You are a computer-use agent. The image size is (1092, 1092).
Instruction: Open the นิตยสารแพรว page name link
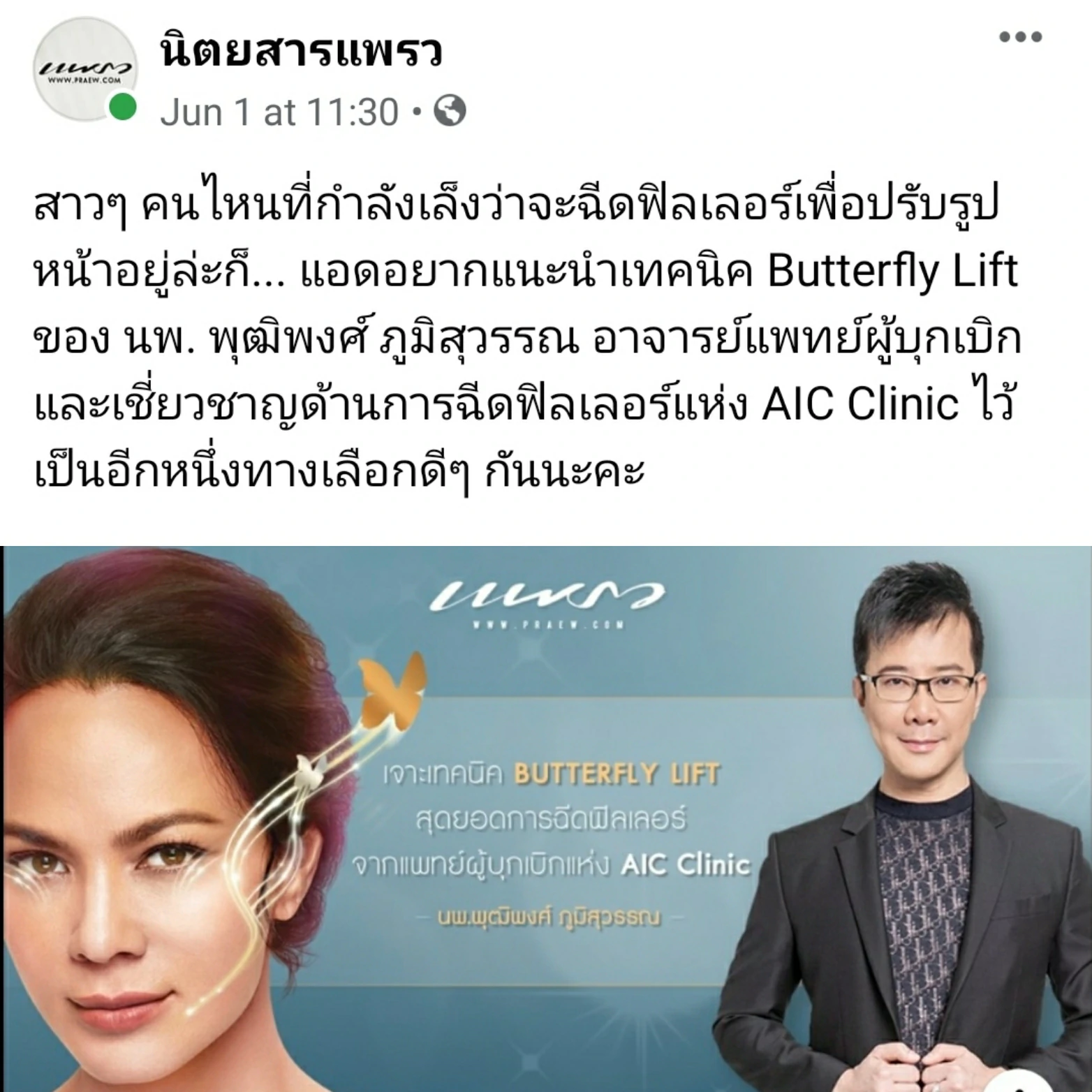[x=301, y=51]
